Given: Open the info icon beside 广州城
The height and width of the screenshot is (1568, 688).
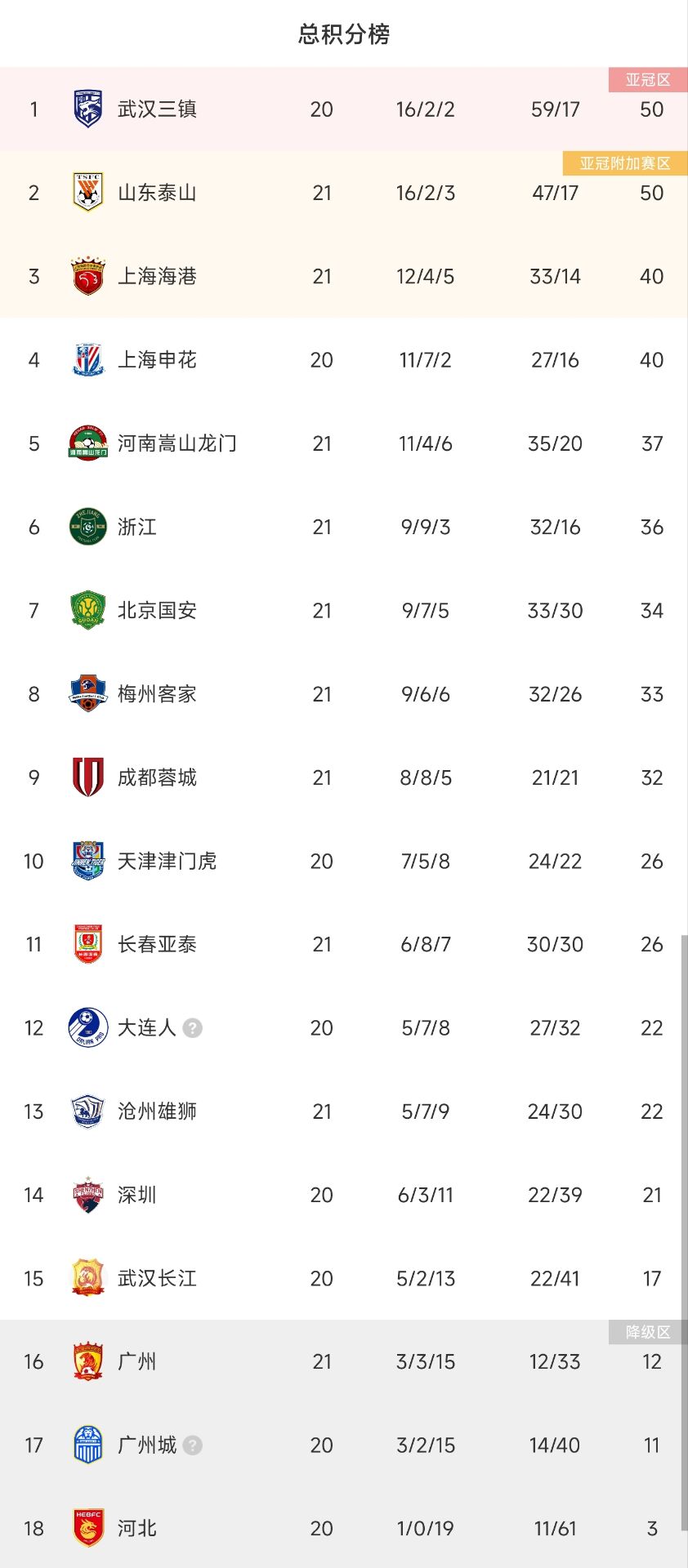Looking at the screenshot, I should point(192,1445).
